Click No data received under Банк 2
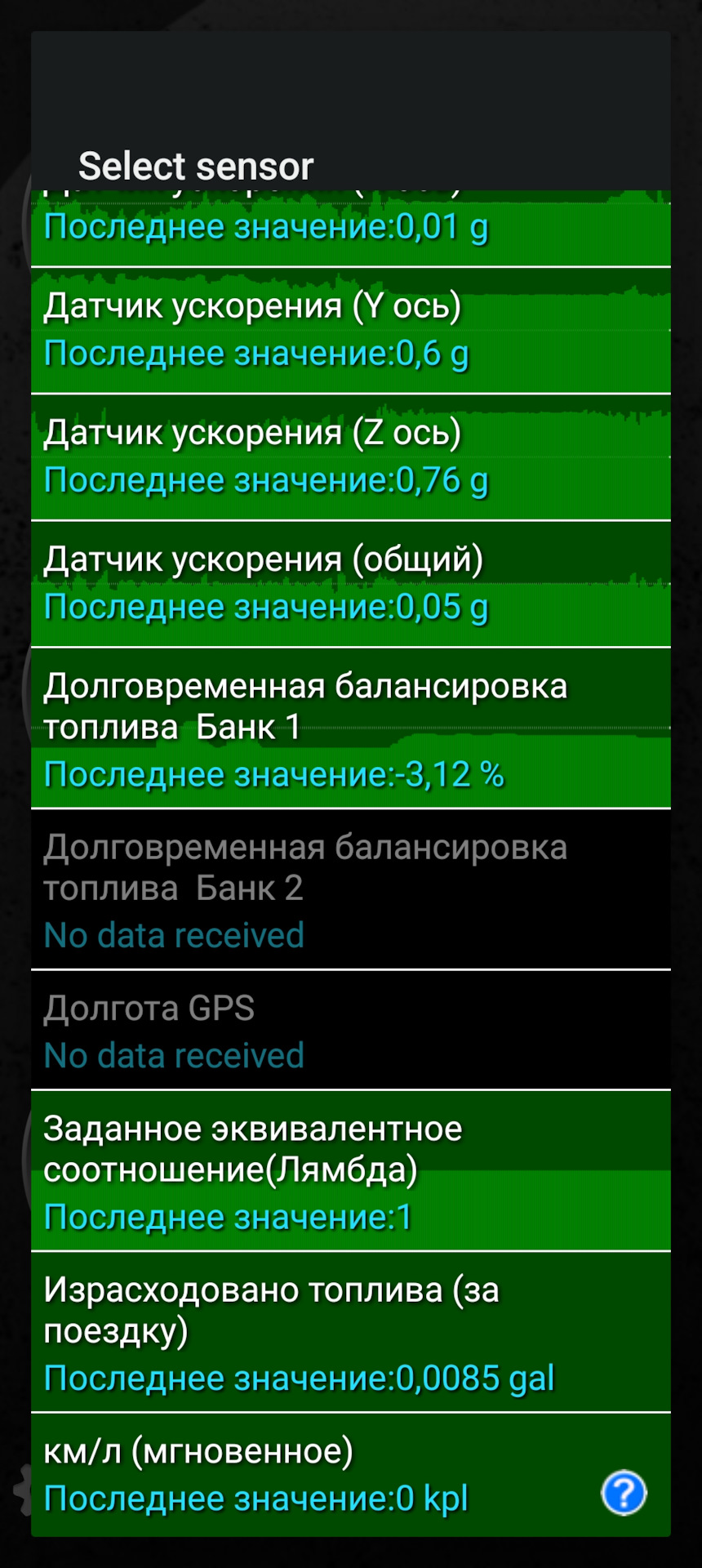 (174, 934)
